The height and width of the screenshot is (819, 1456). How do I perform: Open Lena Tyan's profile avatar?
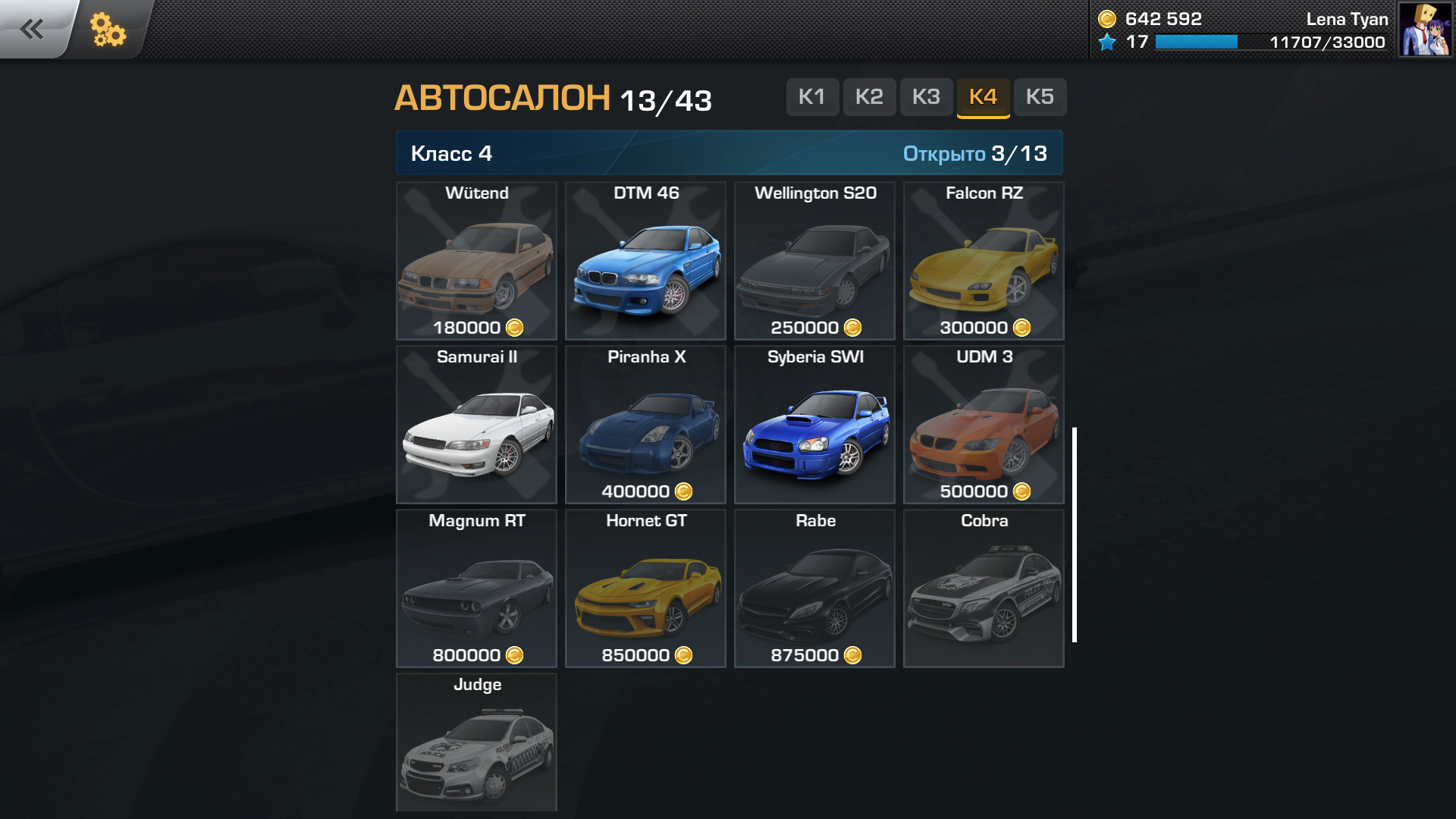1425,30
